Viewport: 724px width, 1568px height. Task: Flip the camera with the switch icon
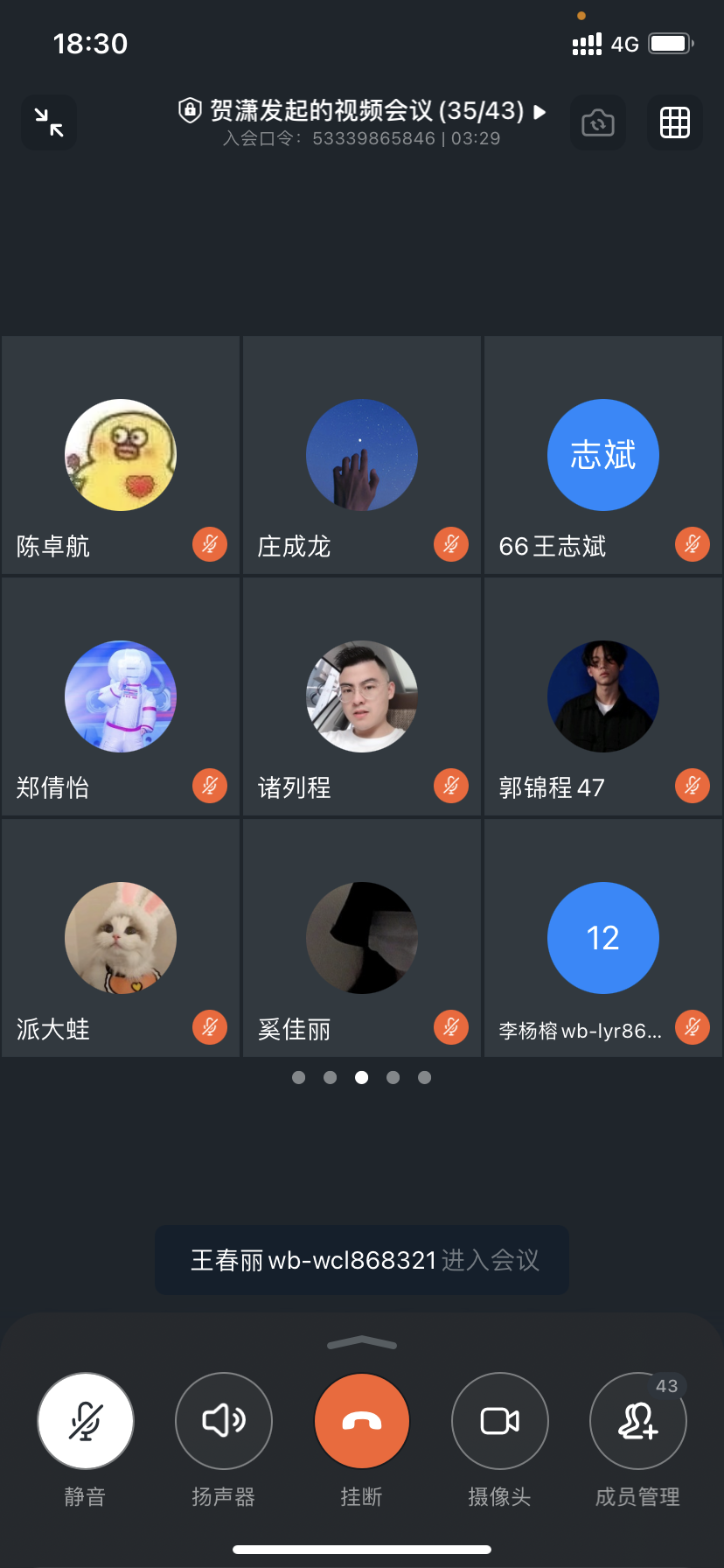(598, 122)
